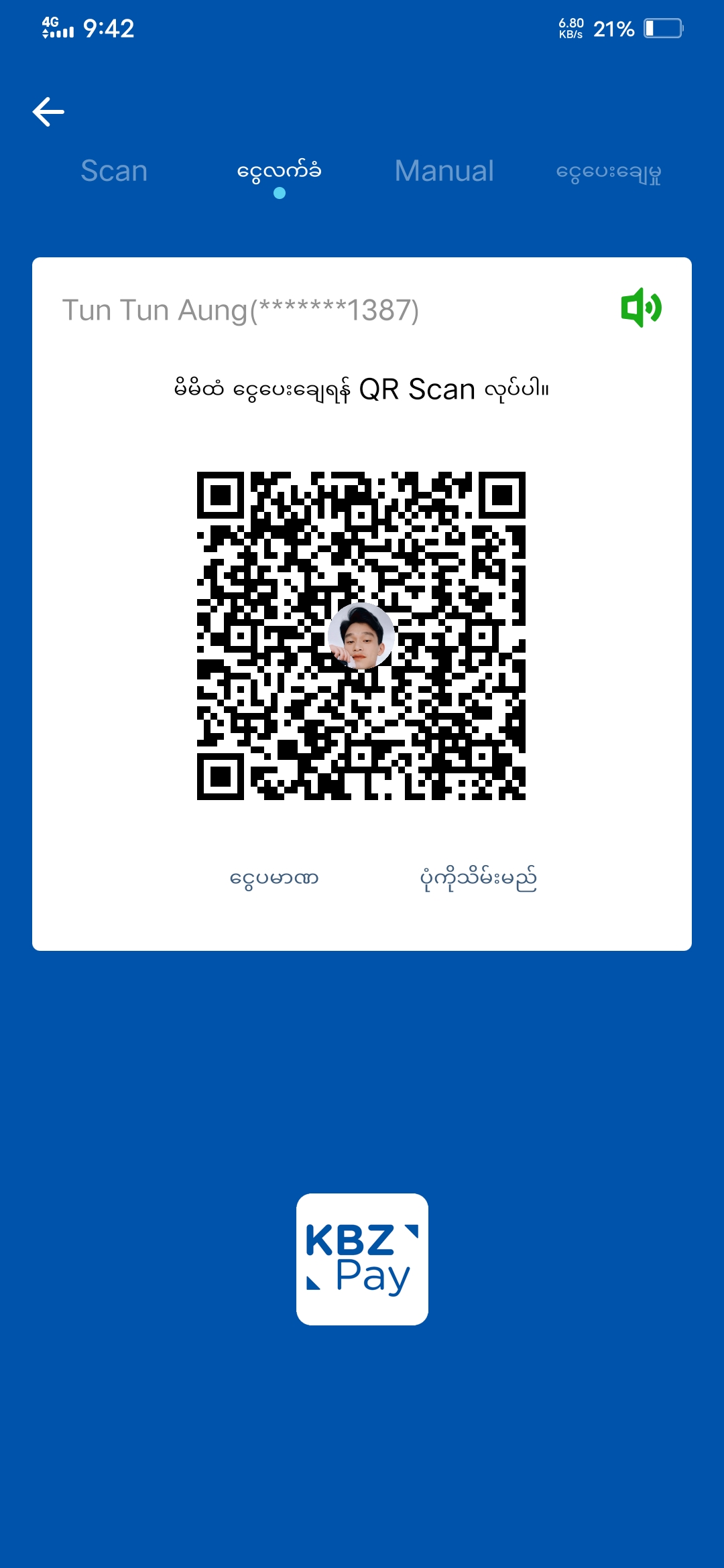
Task: Switch to the ငွေပေးချေမှု tab
Action: pos(608,172)
